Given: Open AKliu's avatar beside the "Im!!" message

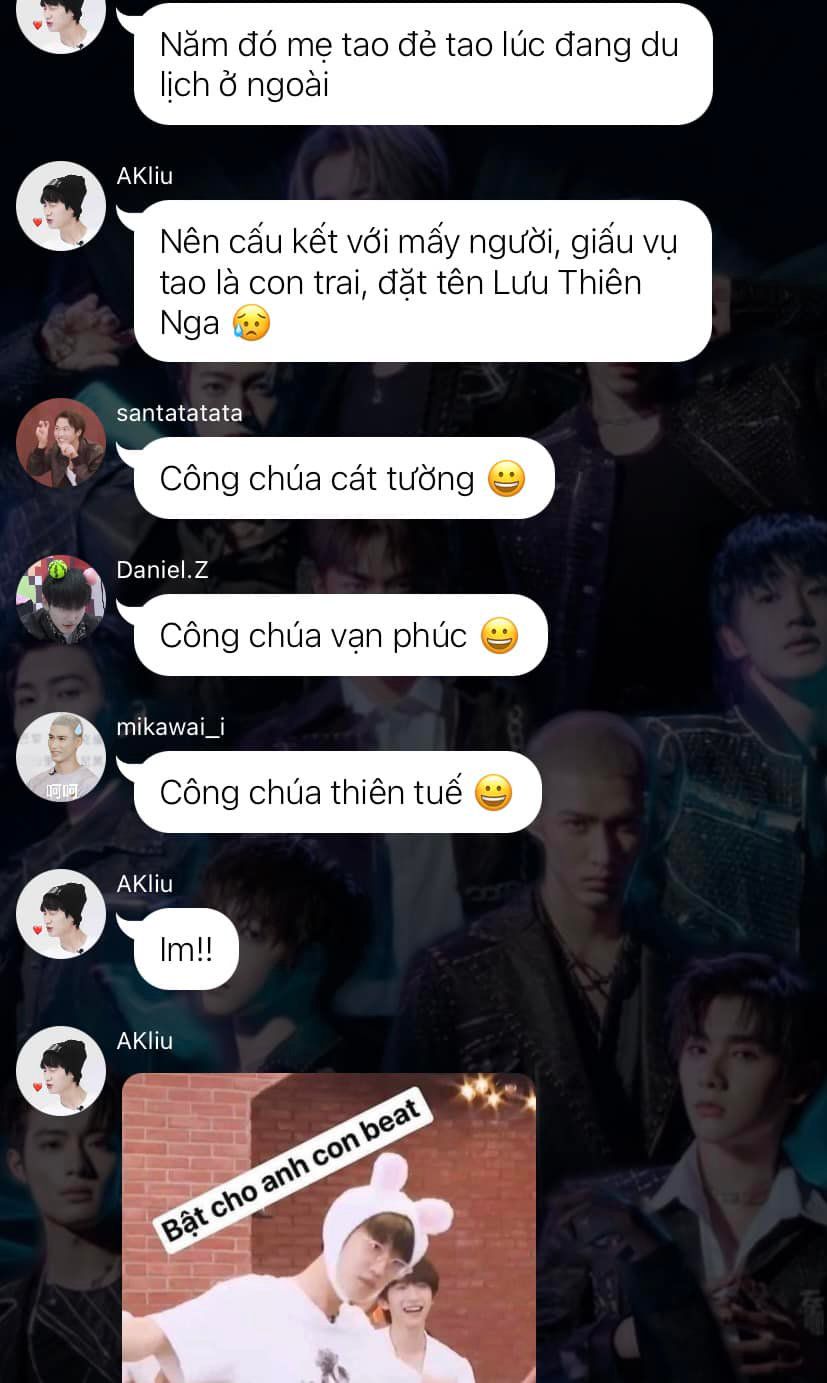Looking at the screenshot, I should pyautogui.click(x=61, y=914).
